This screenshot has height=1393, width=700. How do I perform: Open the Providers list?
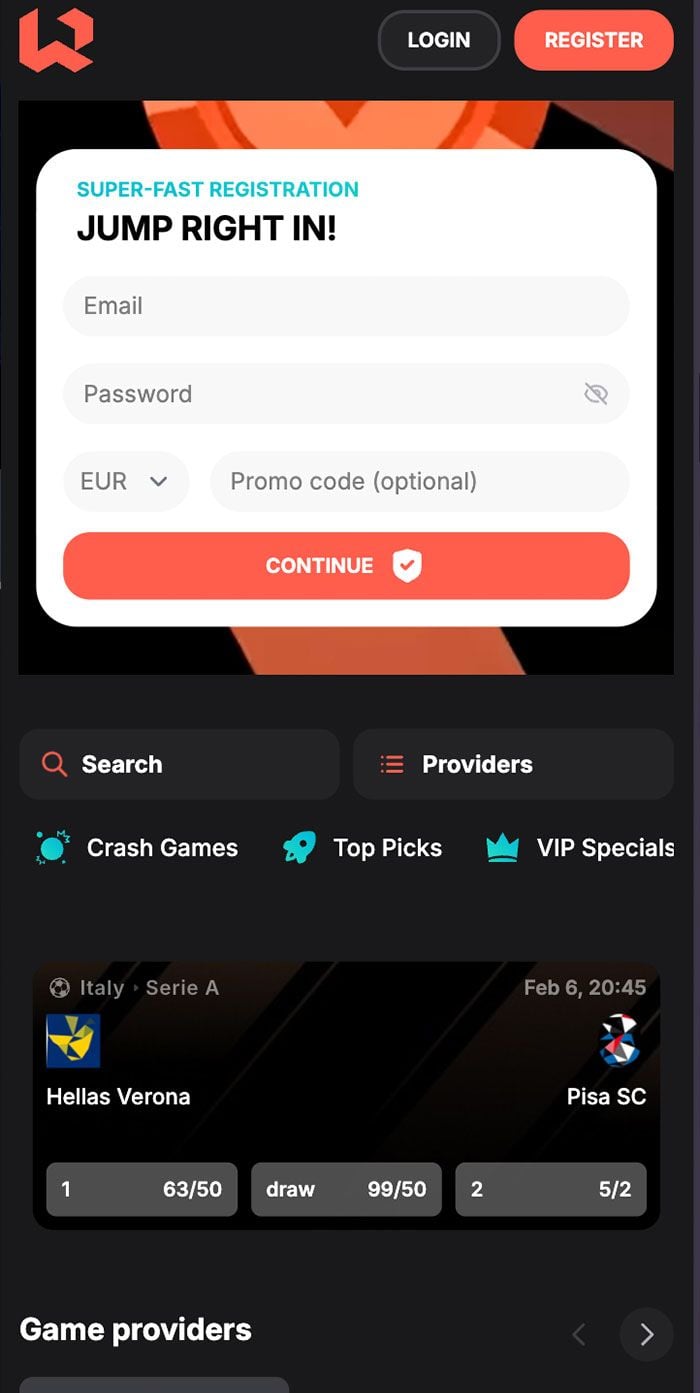pos(512,764)
